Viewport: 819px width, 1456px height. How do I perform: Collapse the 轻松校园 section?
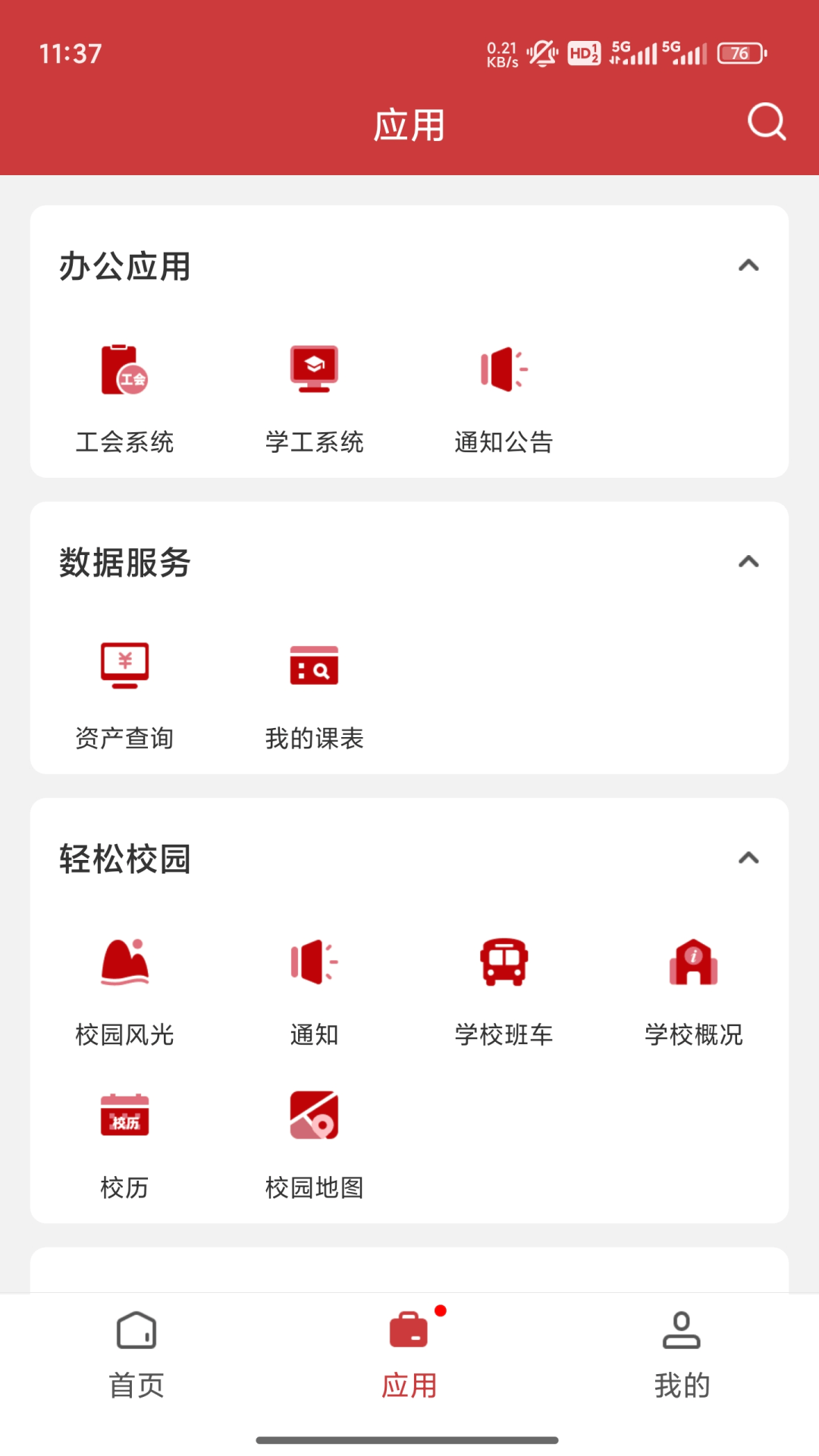coord(749,858)
